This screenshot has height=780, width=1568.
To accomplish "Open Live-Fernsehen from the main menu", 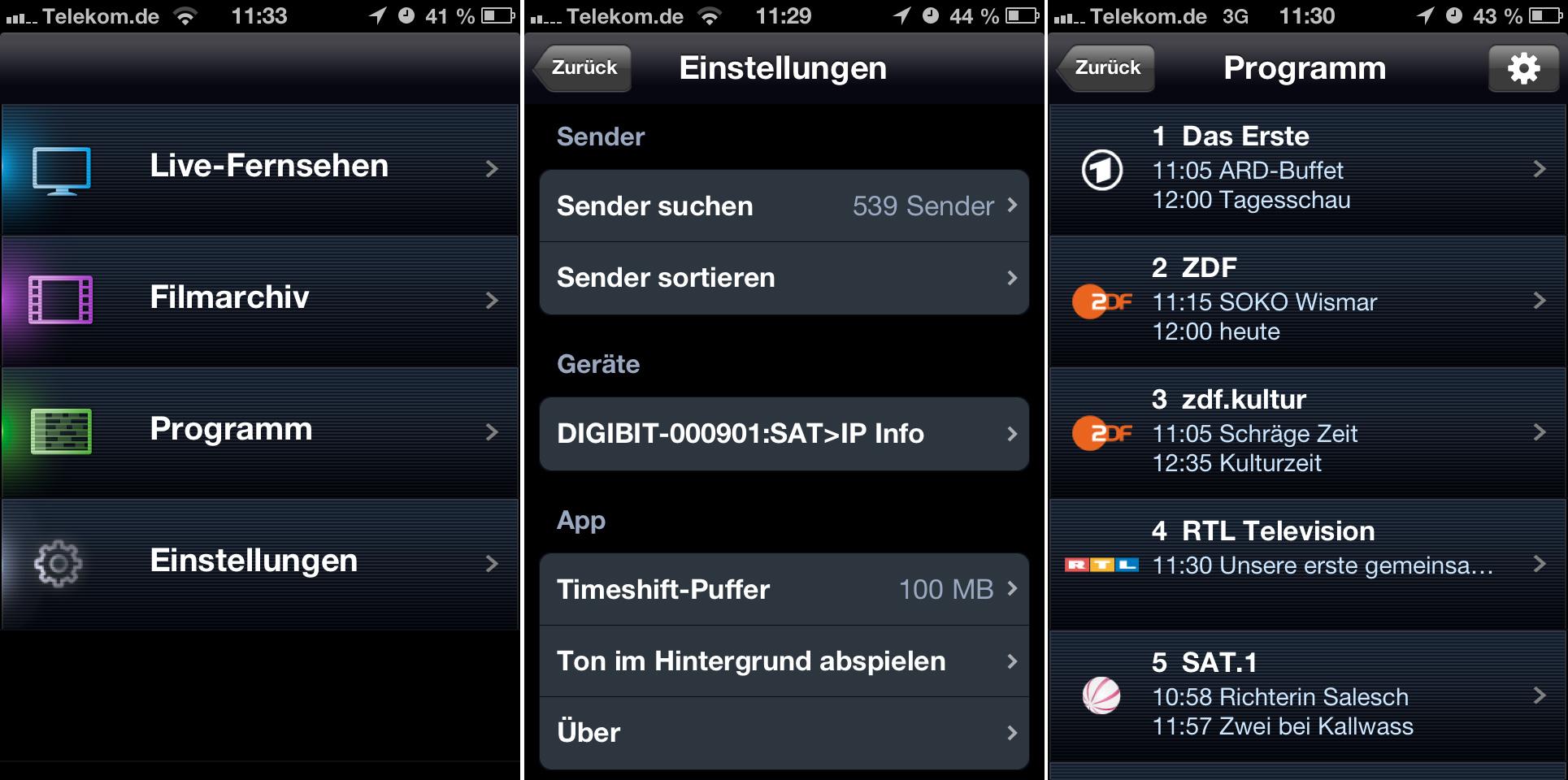I will pyautogui.click(x=260, y=168).
